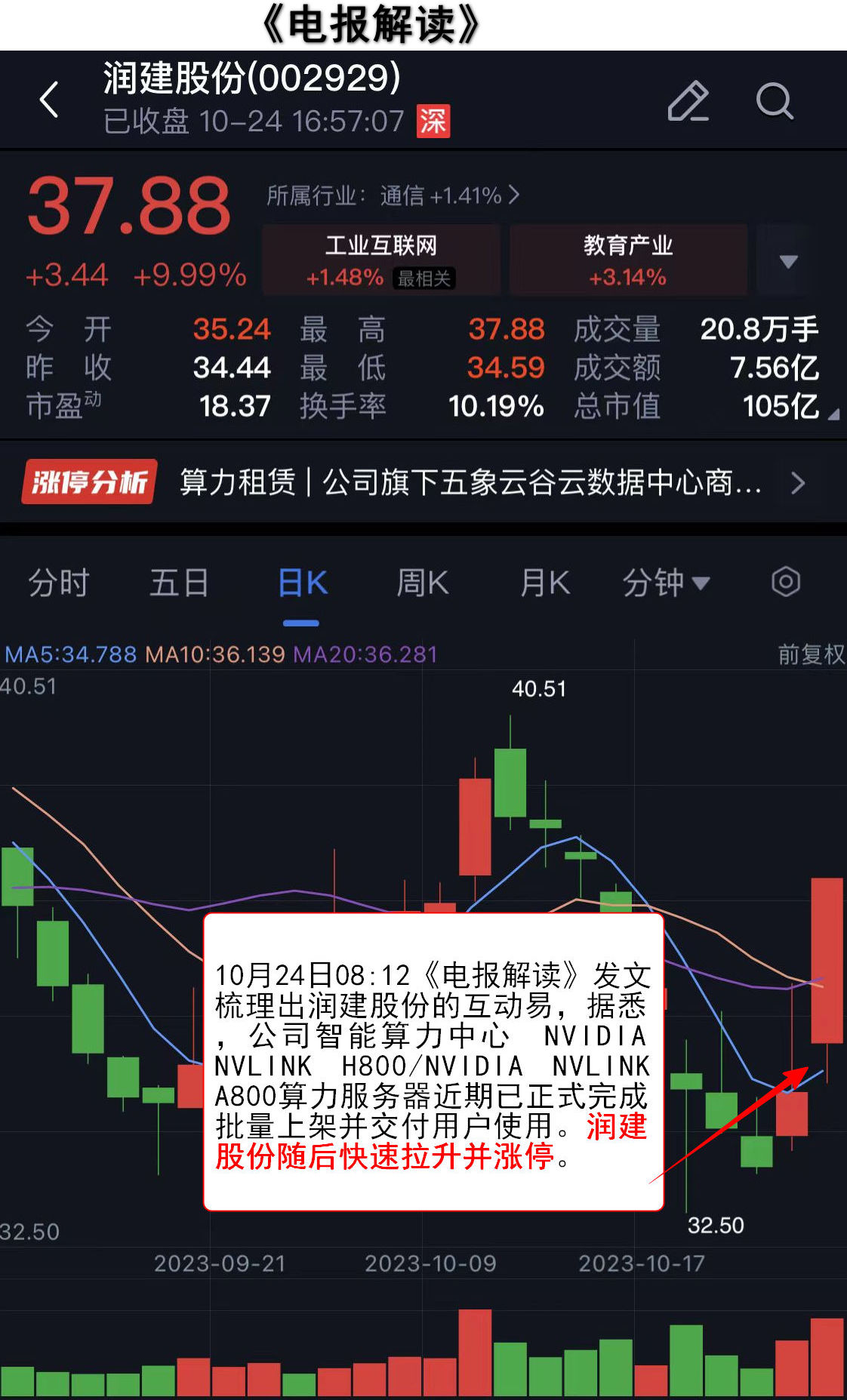This screenshot has width=847, height=1400.
Task: Open the 教育产业 concept chip
Action: tap(627, 260)
